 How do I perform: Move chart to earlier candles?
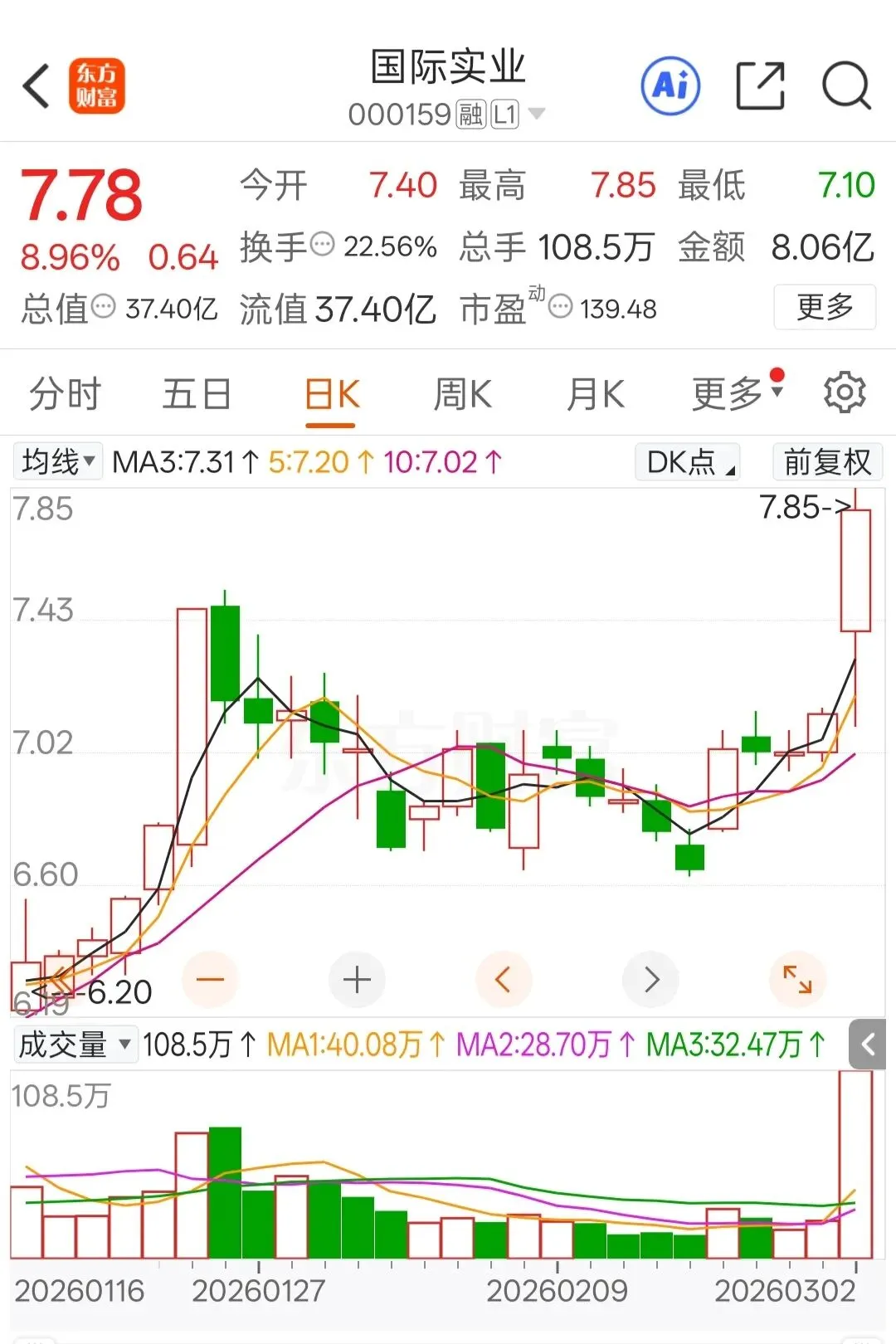point(504,979)
